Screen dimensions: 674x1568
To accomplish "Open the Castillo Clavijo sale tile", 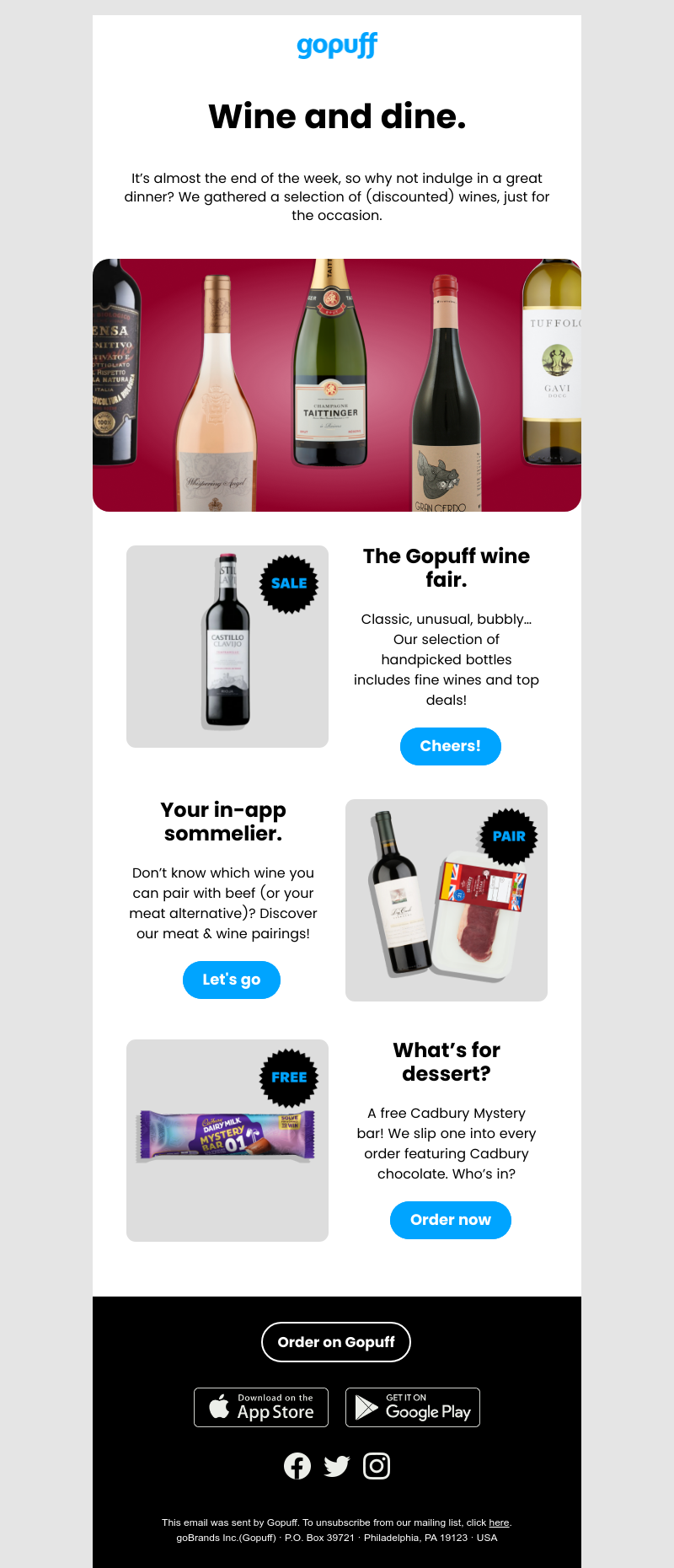I will [227, 647].
